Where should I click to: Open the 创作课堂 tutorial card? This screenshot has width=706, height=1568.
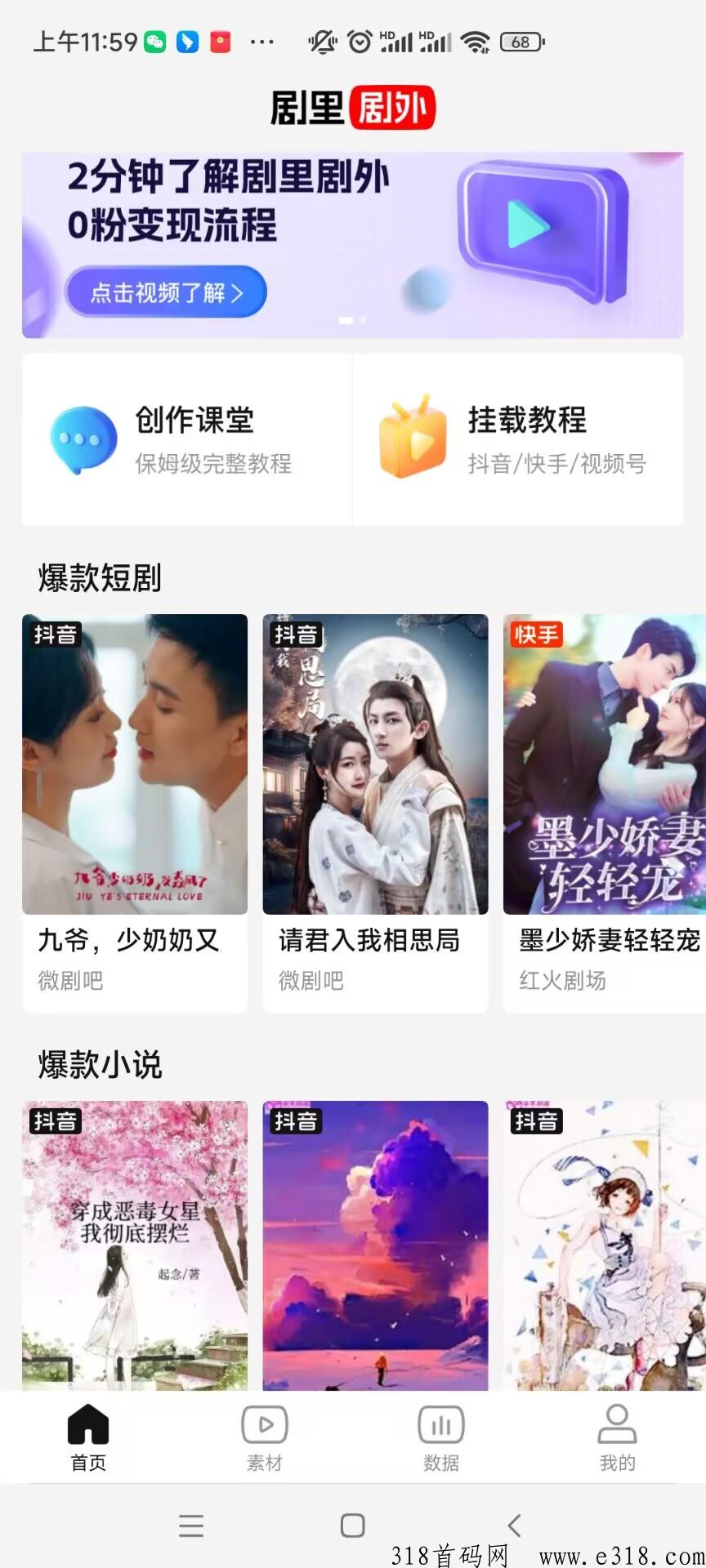point(187,439)
